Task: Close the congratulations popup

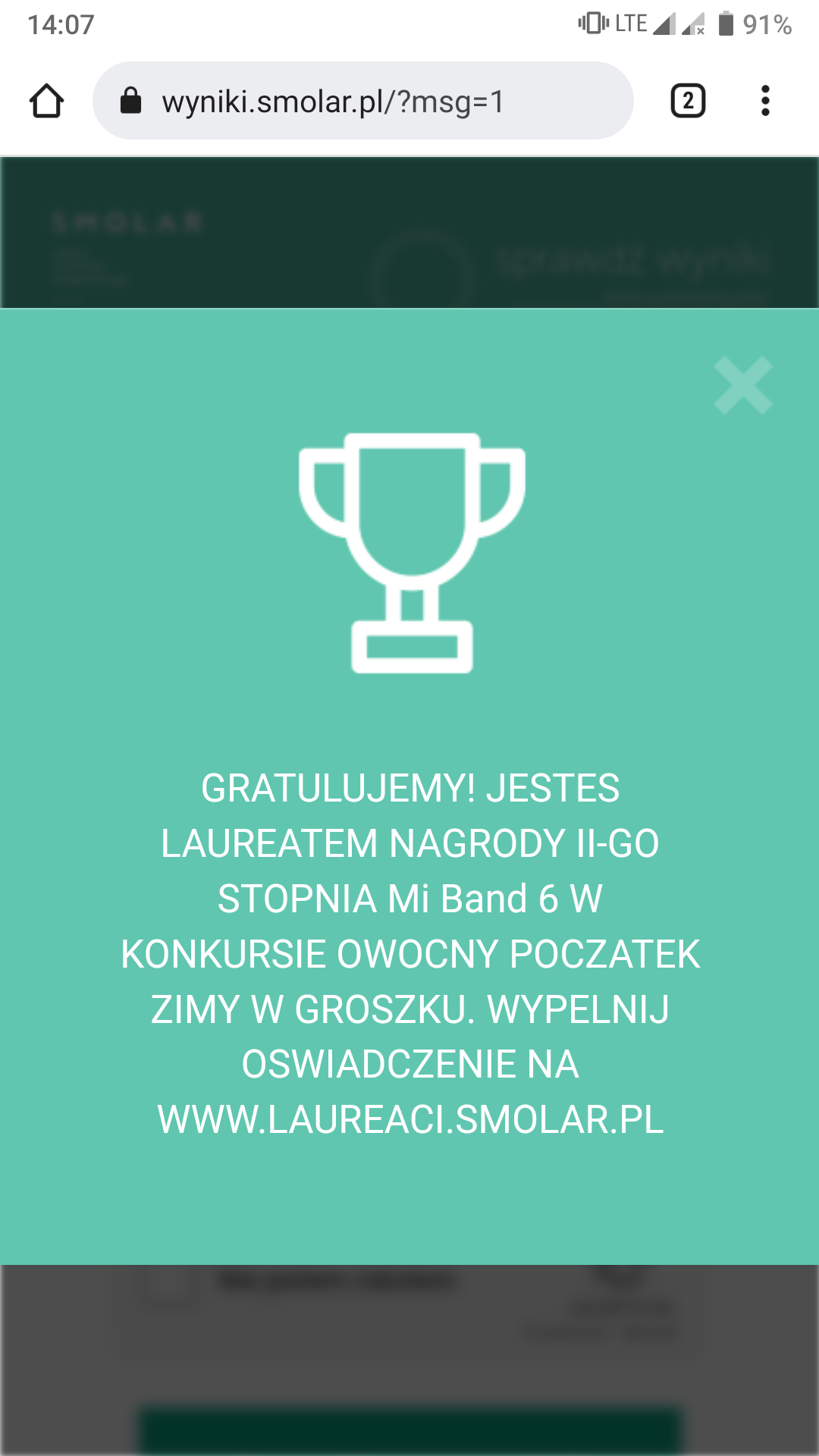Action: pos(743,385)
